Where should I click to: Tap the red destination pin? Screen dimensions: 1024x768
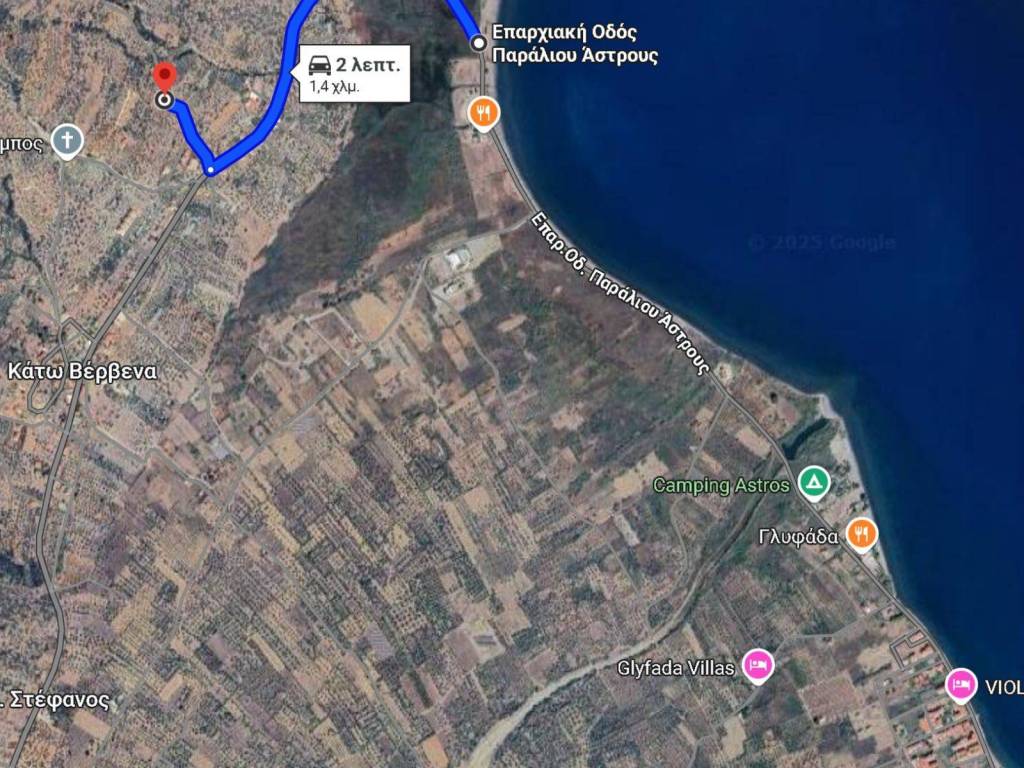pos(164,76)
